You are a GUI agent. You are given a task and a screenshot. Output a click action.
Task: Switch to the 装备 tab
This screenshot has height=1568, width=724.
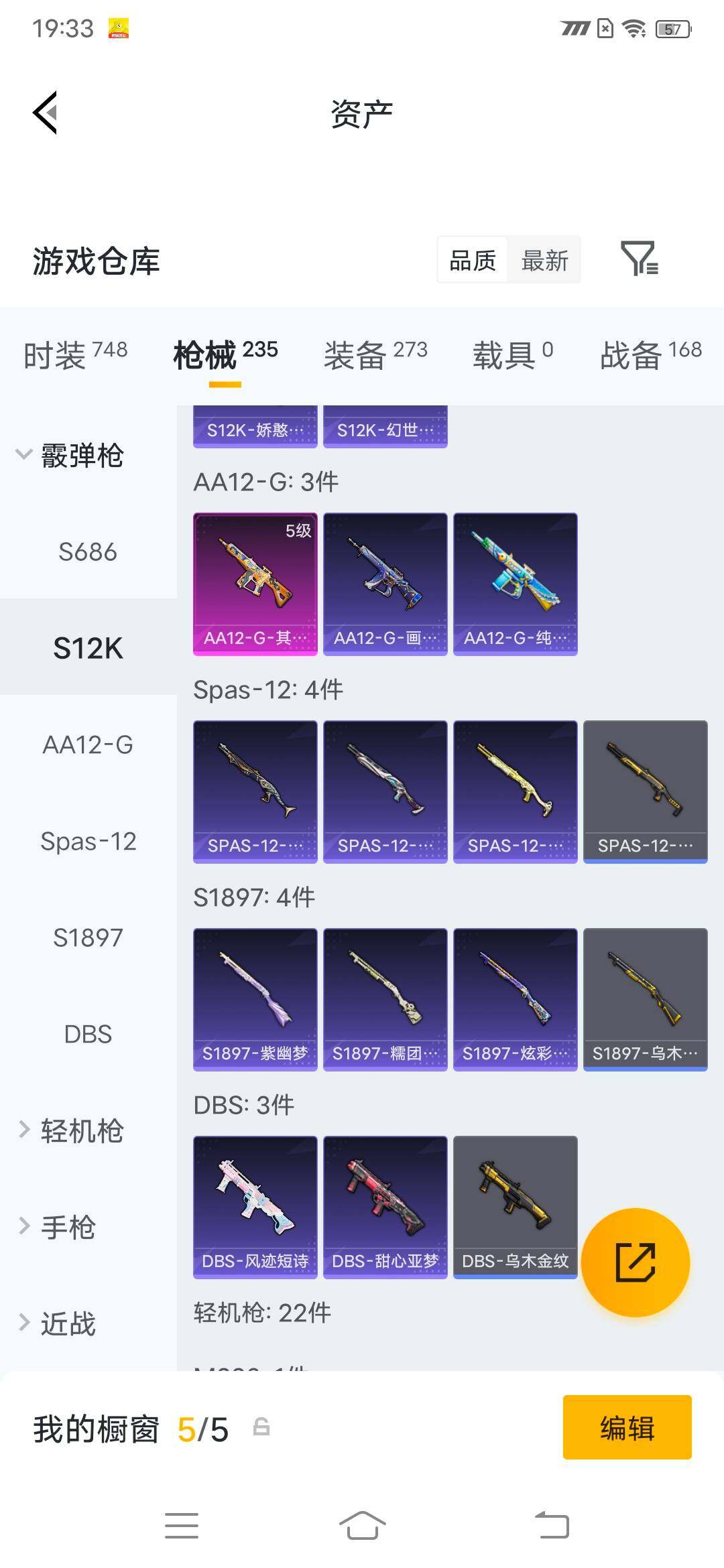375,354
